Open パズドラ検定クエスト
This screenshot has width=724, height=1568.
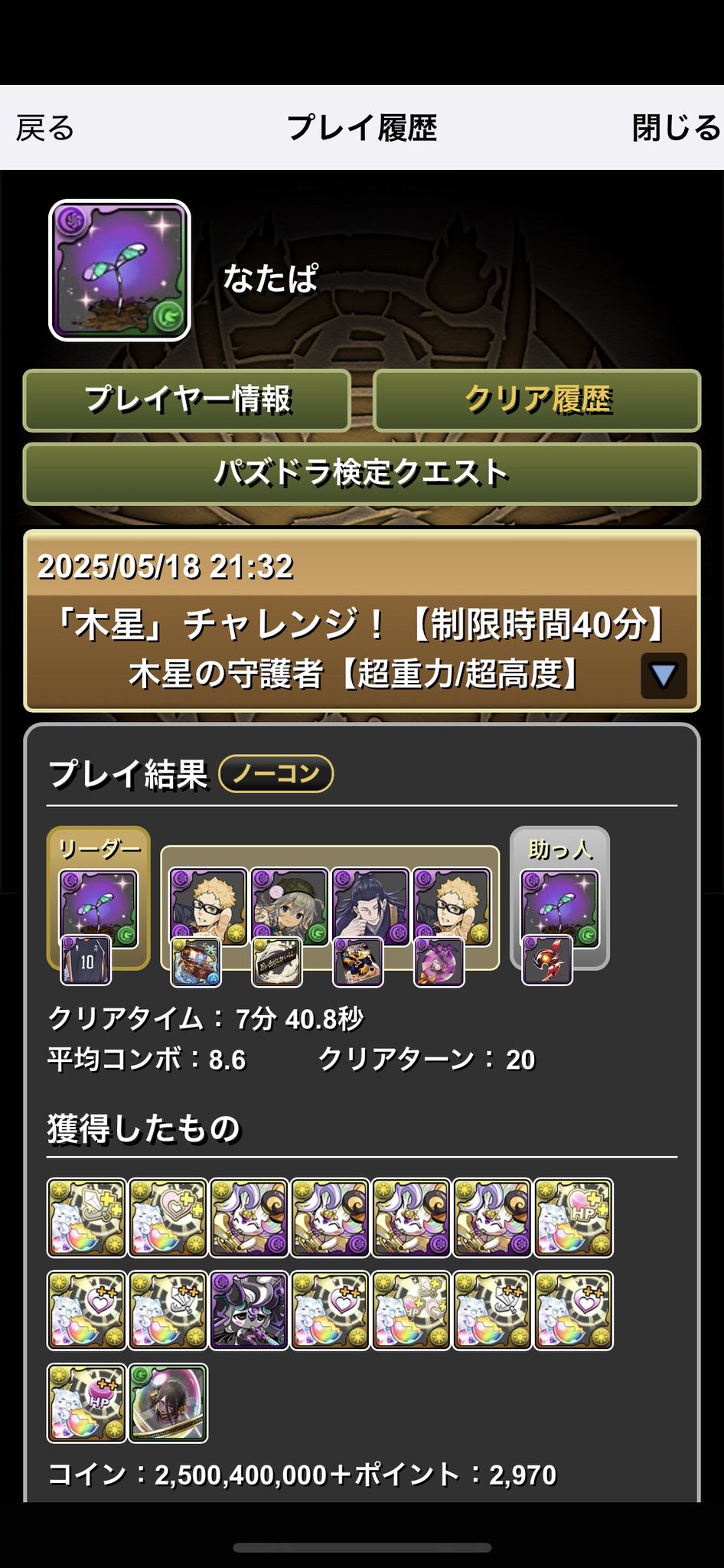coord(362,473)
